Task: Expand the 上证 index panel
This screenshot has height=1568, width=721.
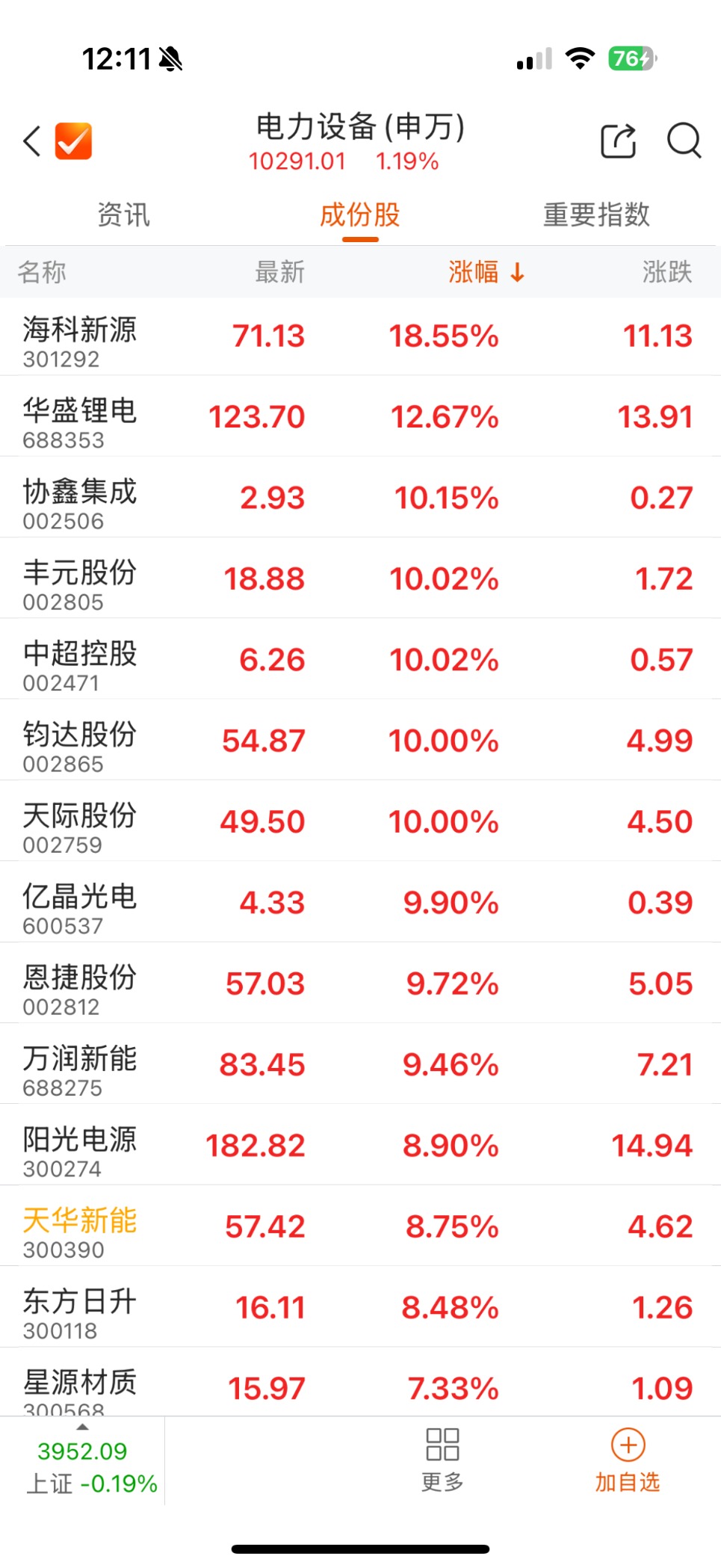Action: [x=82, y=1463]
